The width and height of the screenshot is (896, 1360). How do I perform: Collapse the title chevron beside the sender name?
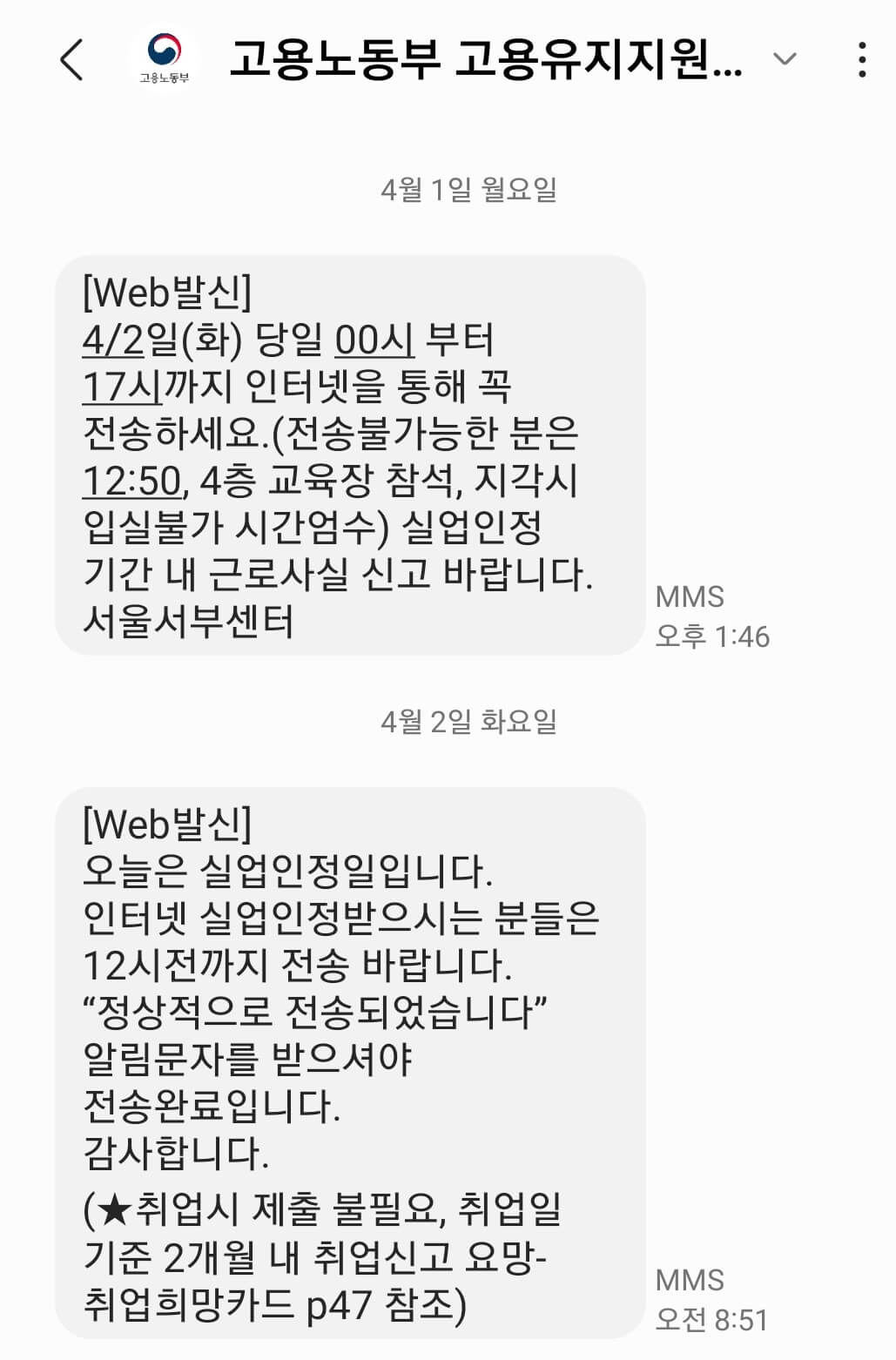(x=784, y=58)
